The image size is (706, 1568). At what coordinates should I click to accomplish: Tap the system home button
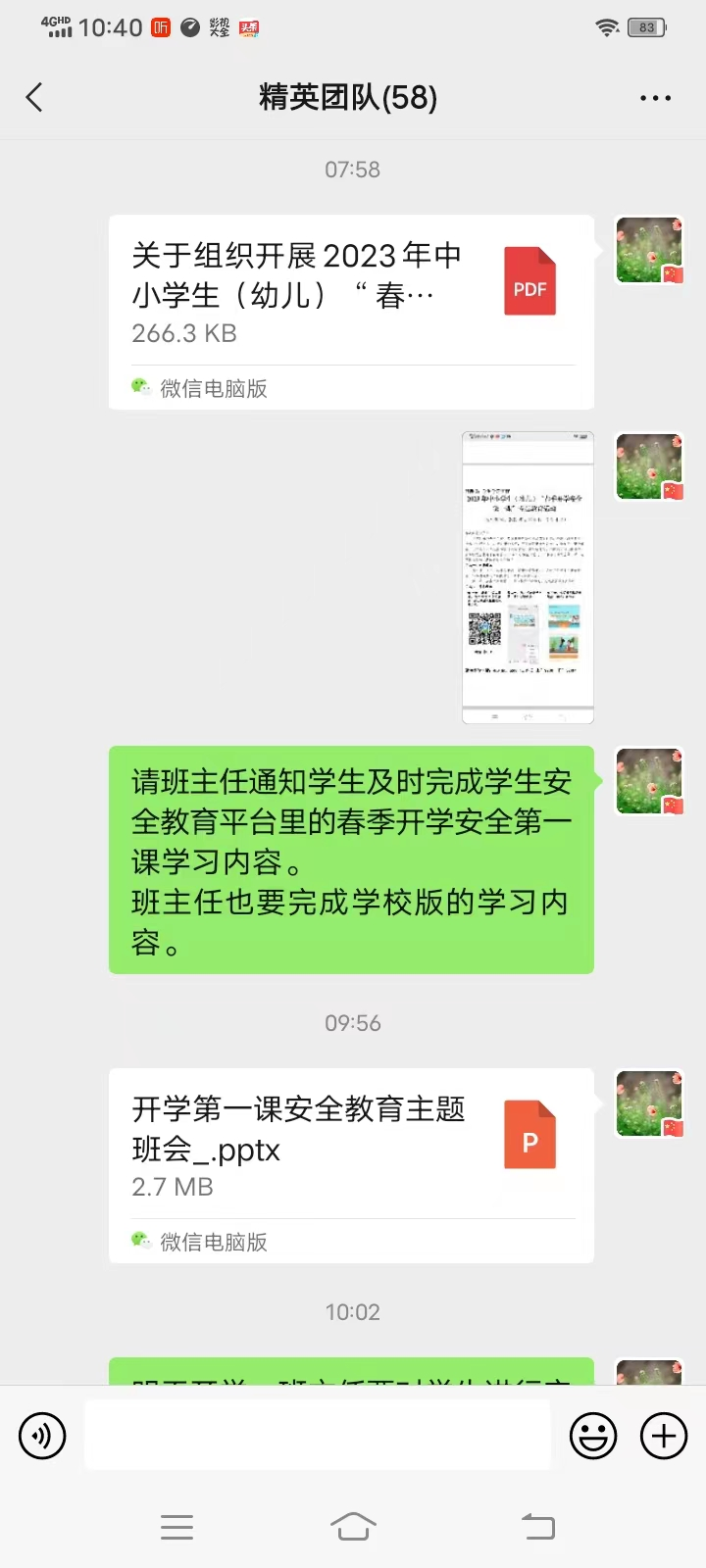tap(353, 1526)
